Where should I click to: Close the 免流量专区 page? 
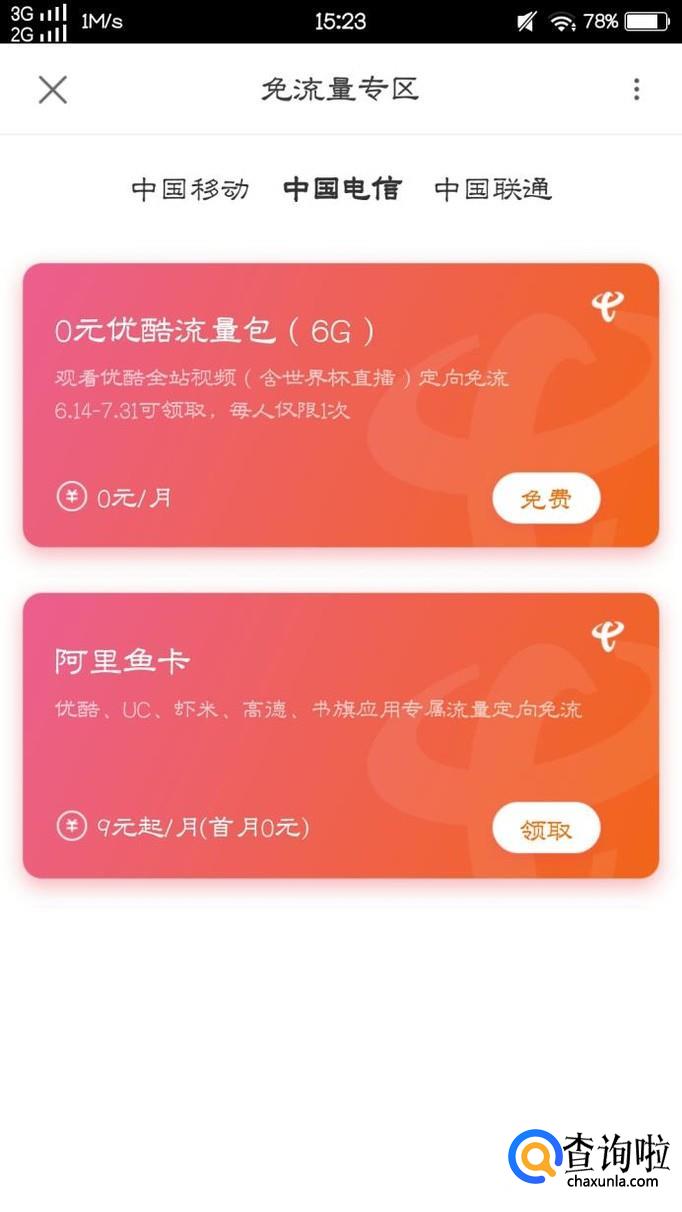click(52, 90)
